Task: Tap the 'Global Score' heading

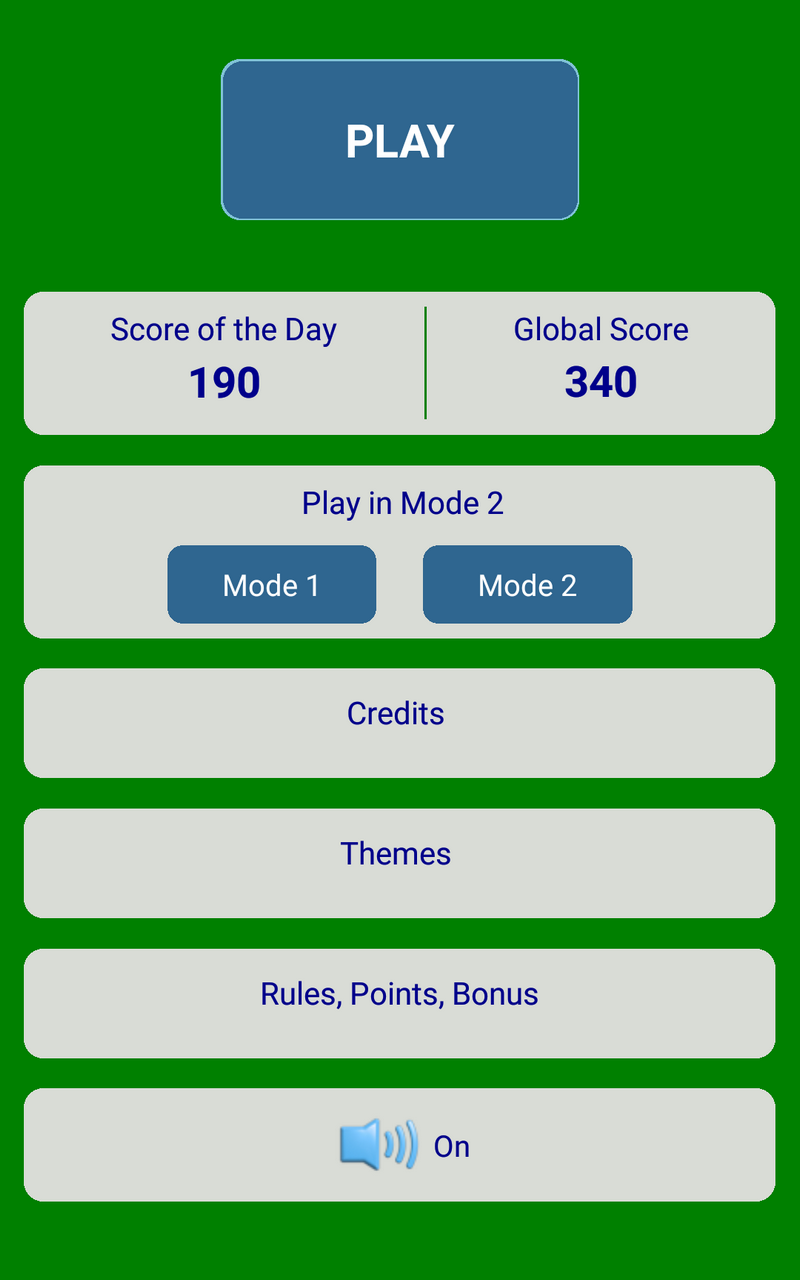Action: 600,329
